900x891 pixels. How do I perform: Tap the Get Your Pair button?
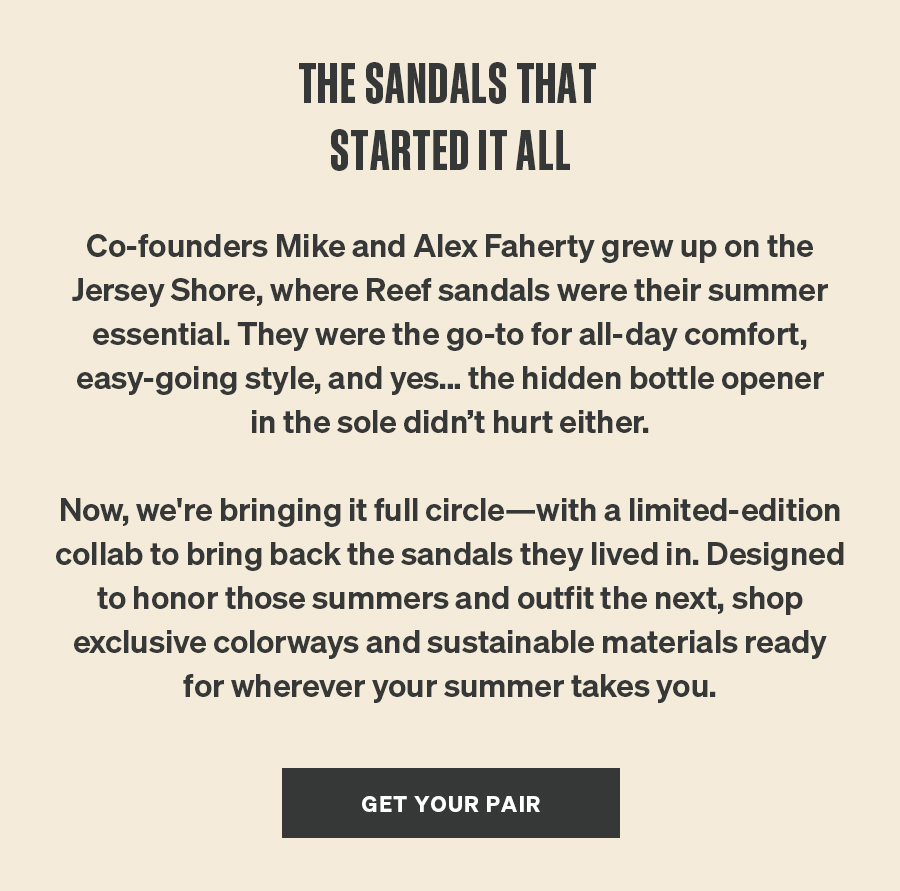click(451, 803)
